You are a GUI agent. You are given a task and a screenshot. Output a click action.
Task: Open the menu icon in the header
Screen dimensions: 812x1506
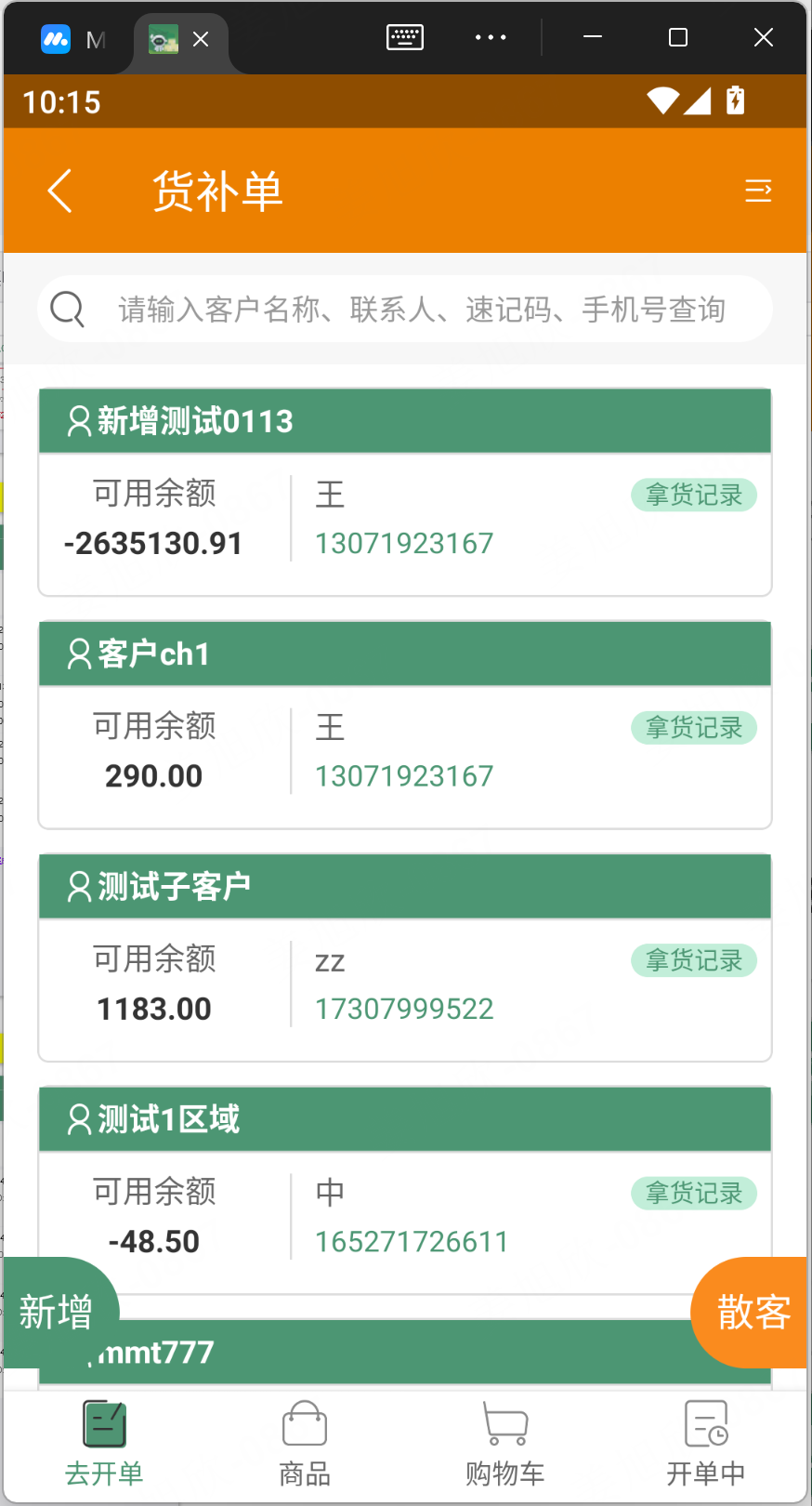(x=758, y=191)
